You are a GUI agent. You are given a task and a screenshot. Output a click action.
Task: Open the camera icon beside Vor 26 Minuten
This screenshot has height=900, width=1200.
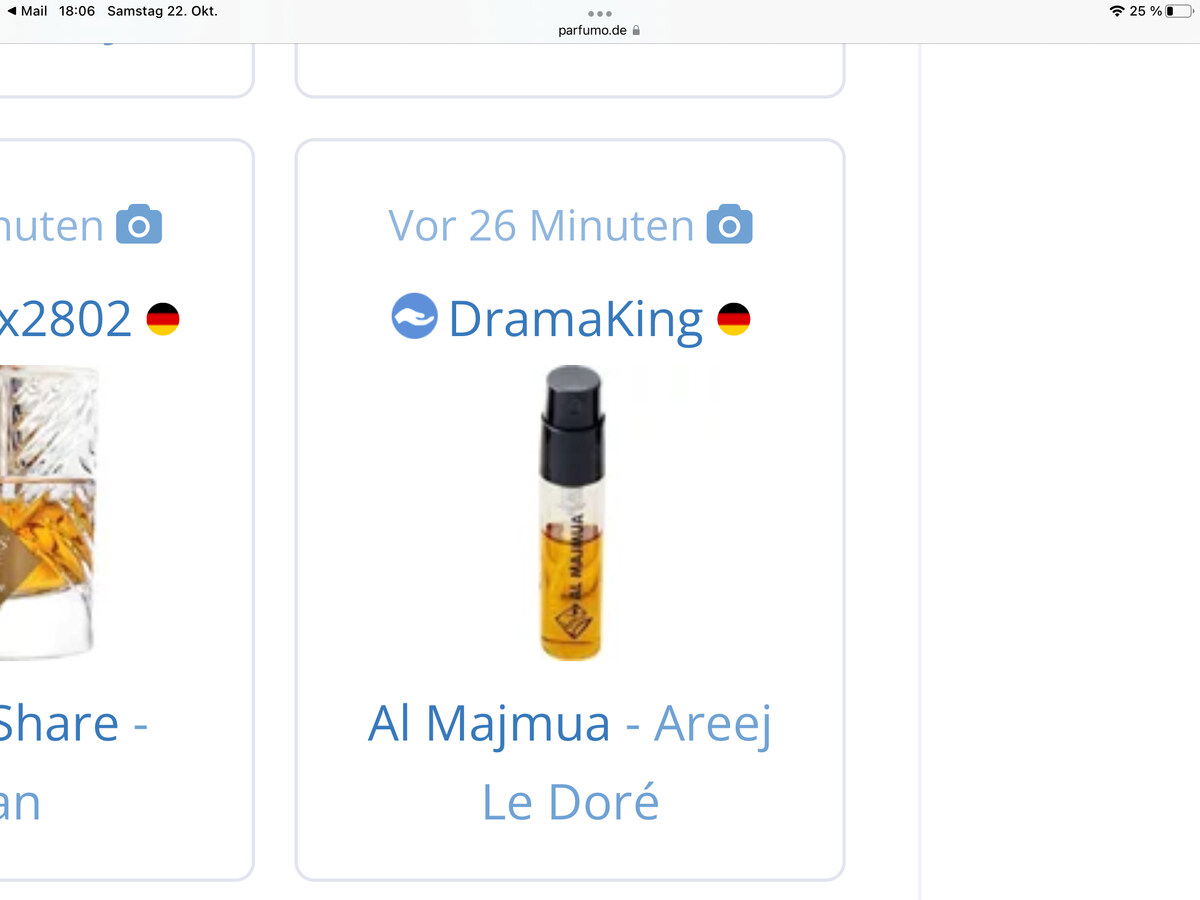(x=729, y=225)
